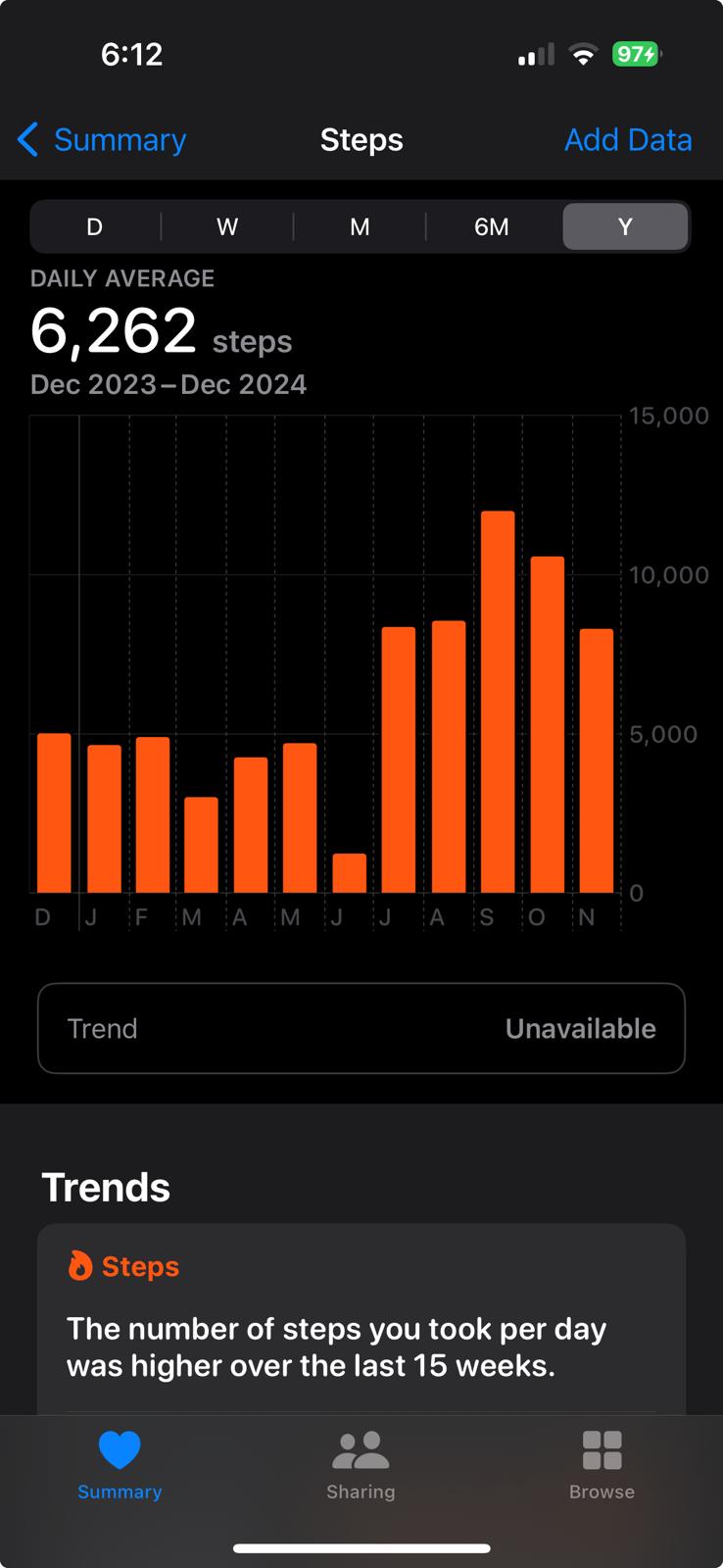Expand the Trend Unavailable card

[x=361, y=1028]
